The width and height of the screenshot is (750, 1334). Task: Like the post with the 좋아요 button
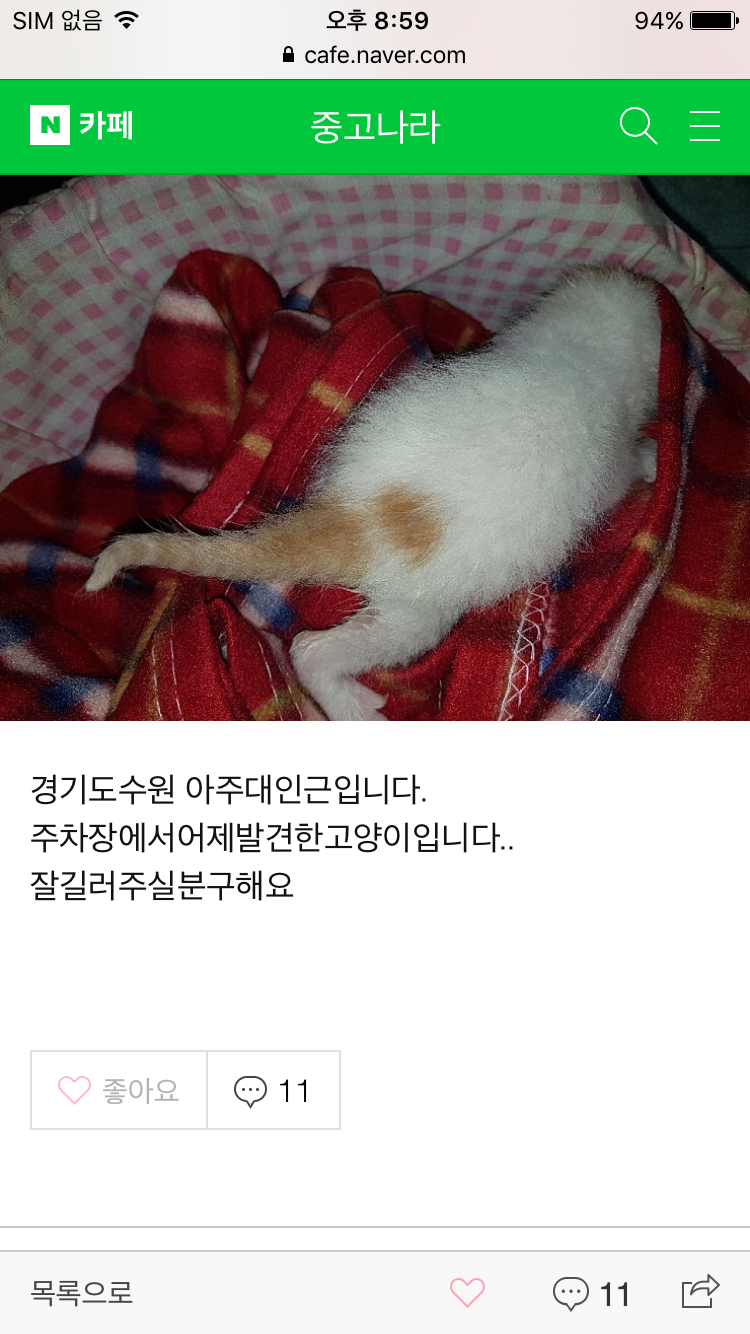coord(119,1090)
